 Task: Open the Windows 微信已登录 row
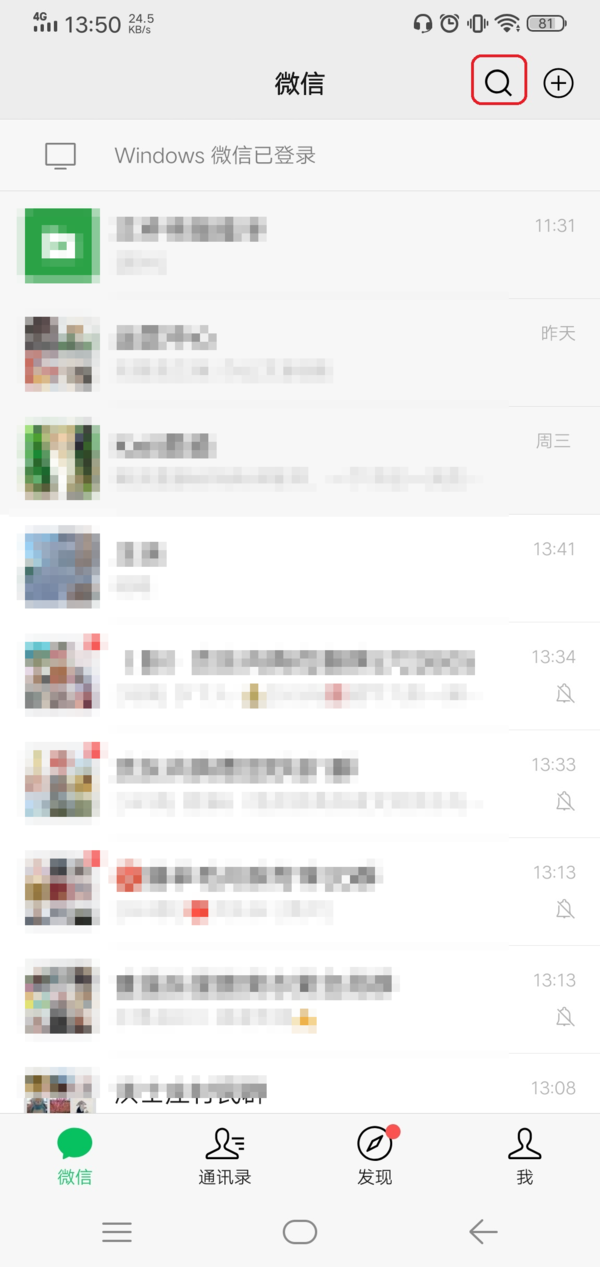tap(300, 156)
